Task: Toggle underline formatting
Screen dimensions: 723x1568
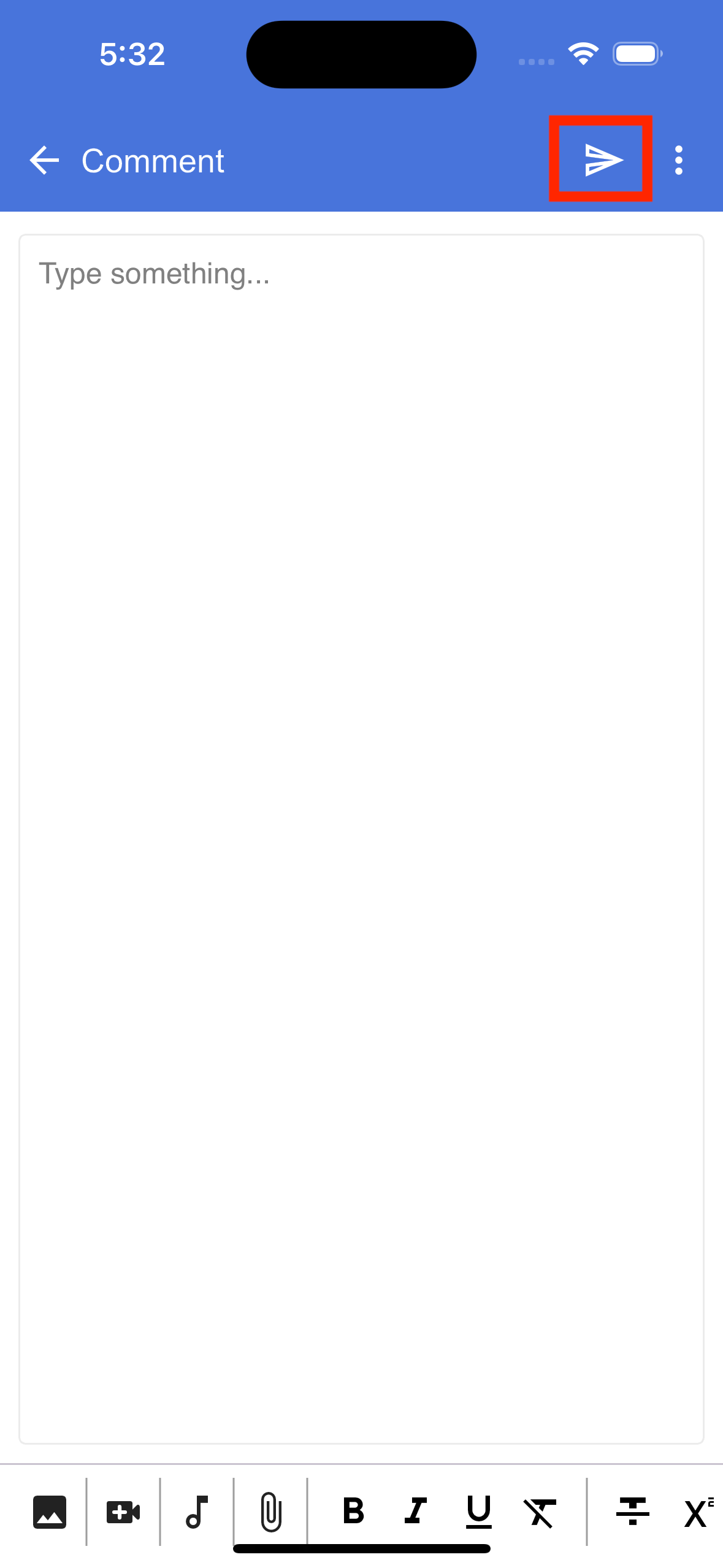Action: [x=479, y=1512]
